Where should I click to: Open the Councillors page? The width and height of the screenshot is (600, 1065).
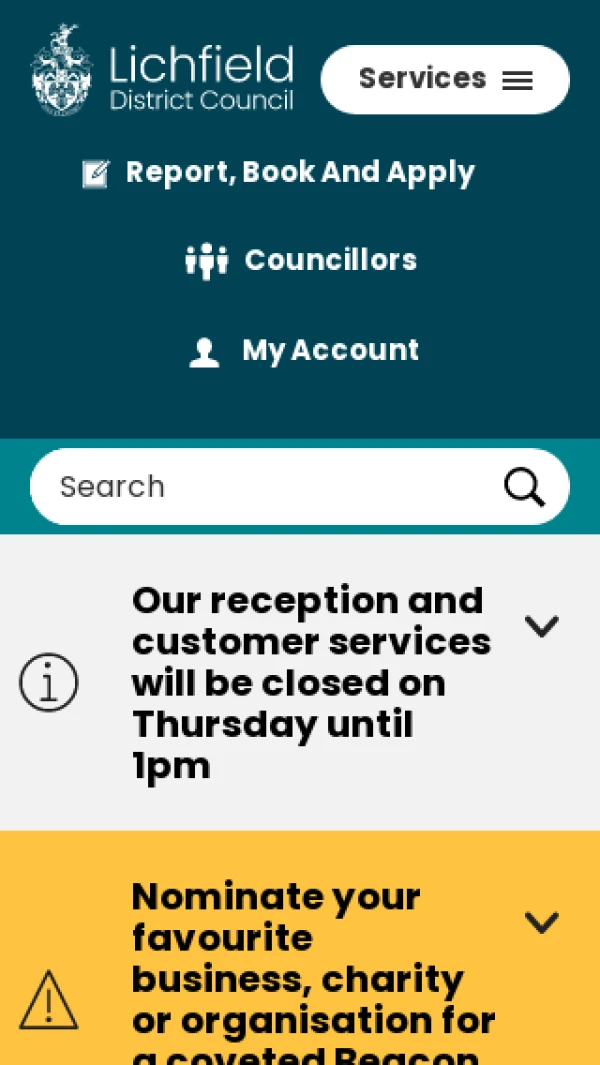point(302,261)
